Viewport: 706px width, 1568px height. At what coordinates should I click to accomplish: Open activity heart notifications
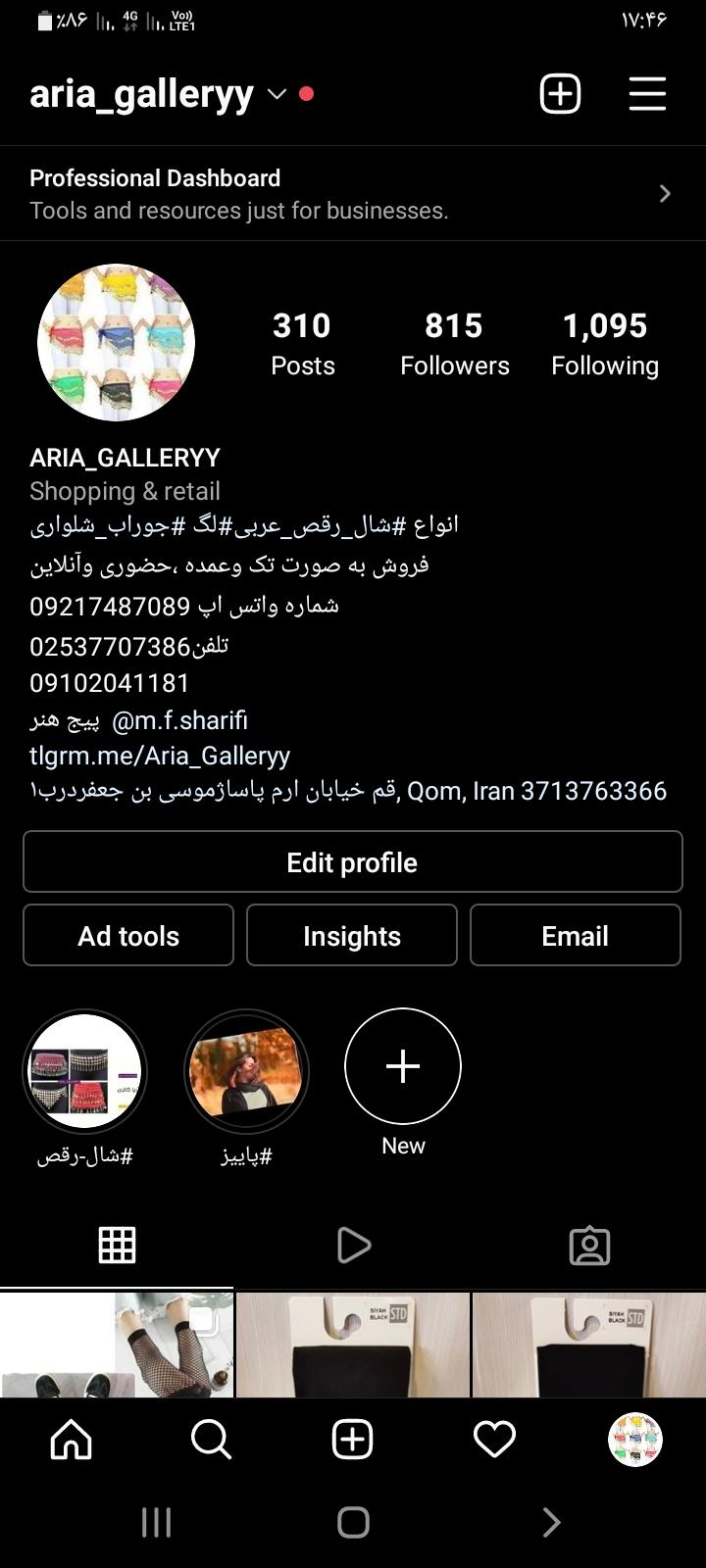pos(494,1440)
